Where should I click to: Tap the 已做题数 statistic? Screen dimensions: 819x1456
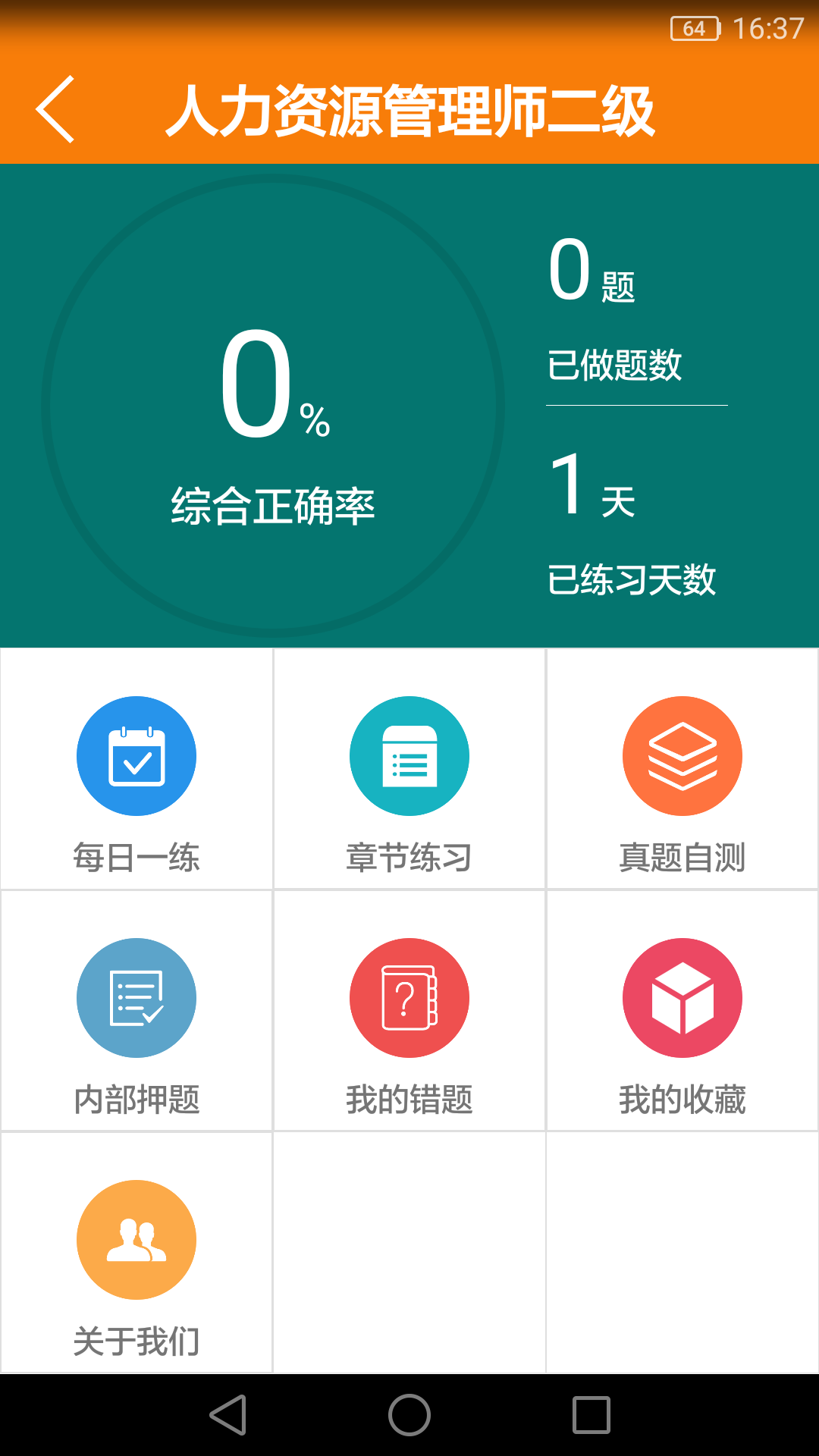[618, 365]
